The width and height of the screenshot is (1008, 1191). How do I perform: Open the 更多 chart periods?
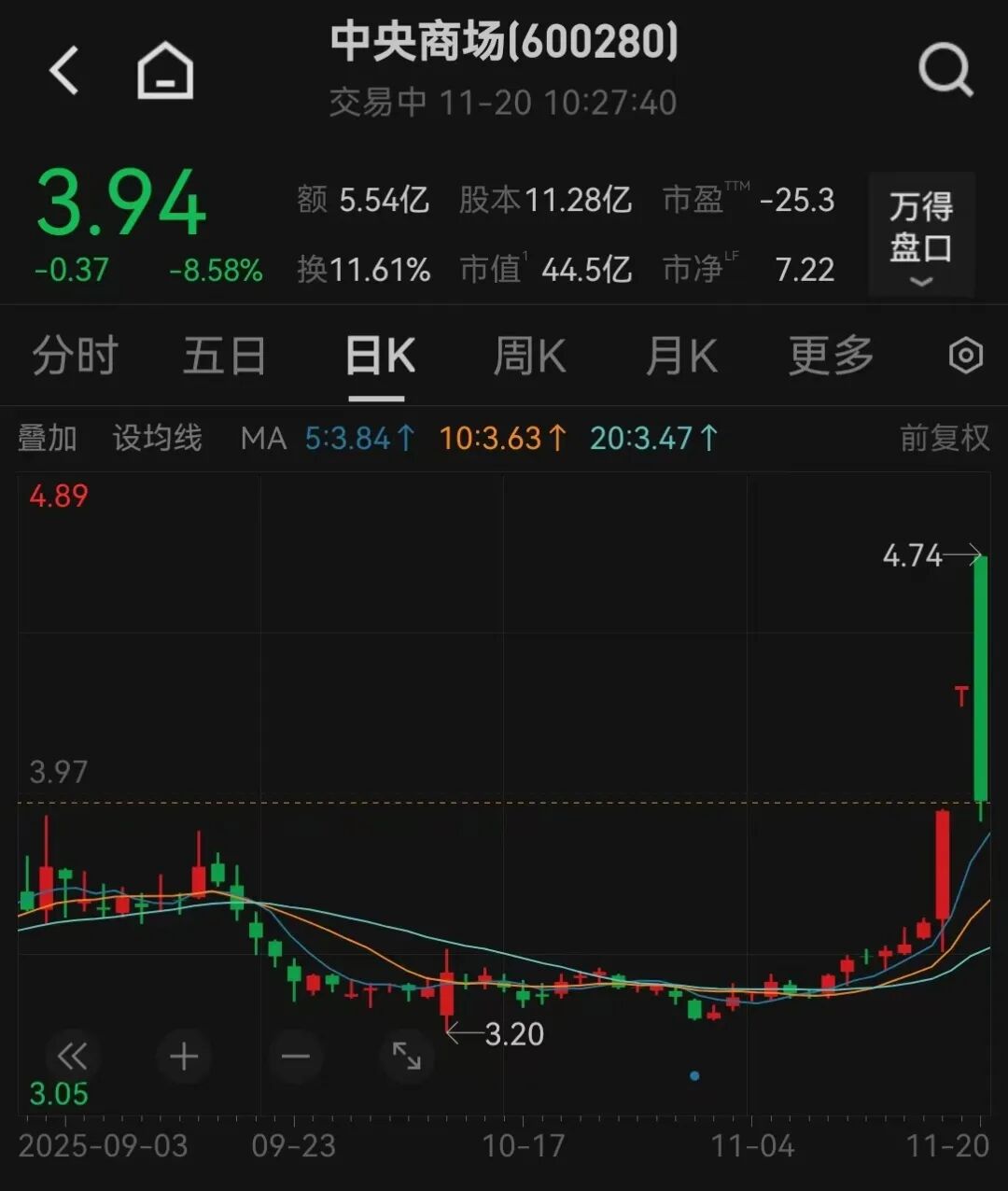pyautogui.click(x=831, y=357)
